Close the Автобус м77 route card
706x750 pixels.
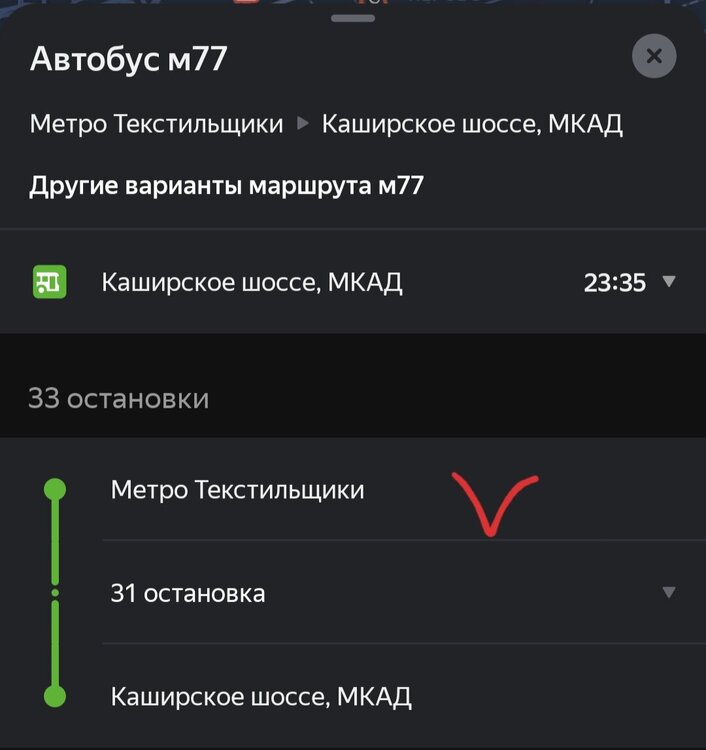pos(654,57)
